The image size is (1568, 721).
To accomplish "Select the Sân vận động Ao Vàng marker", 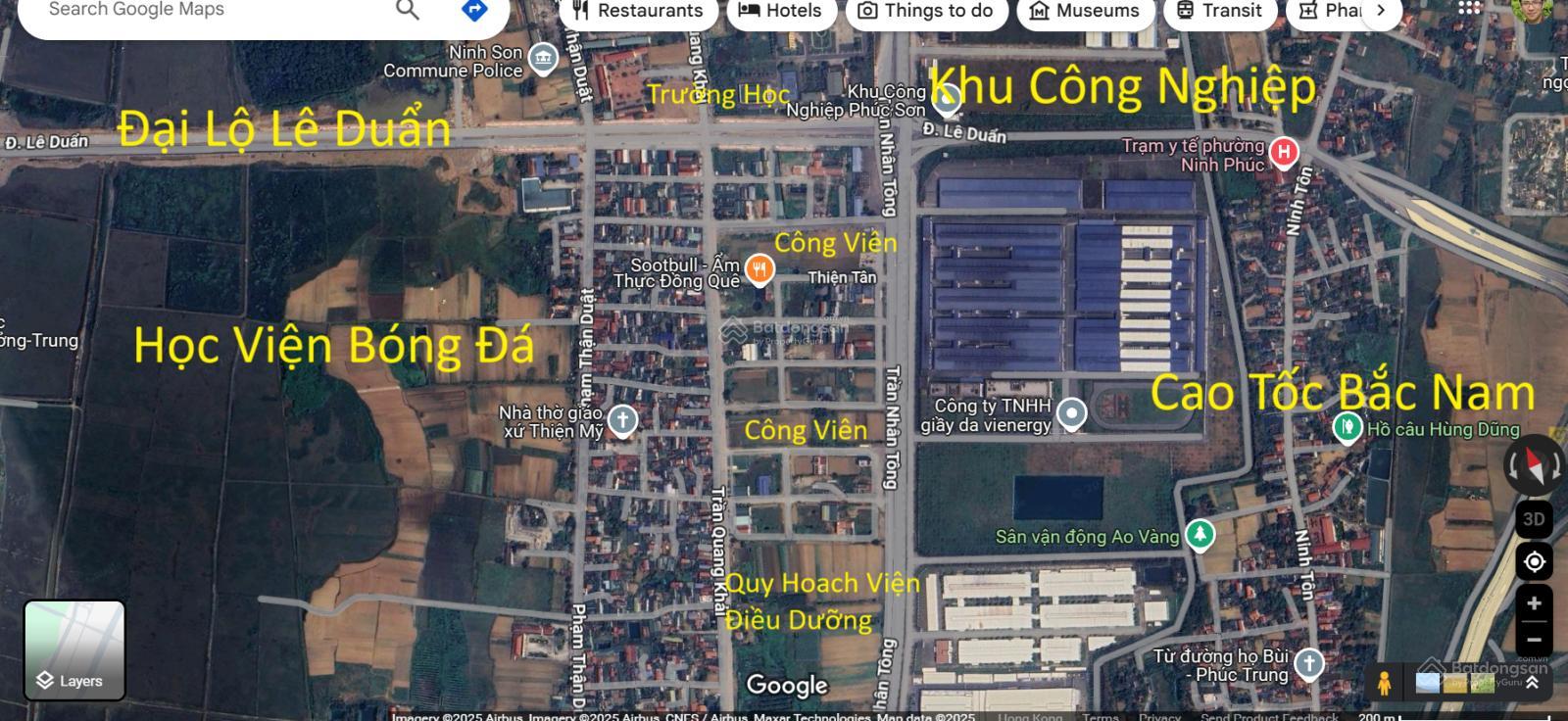I will (1200, 535).
